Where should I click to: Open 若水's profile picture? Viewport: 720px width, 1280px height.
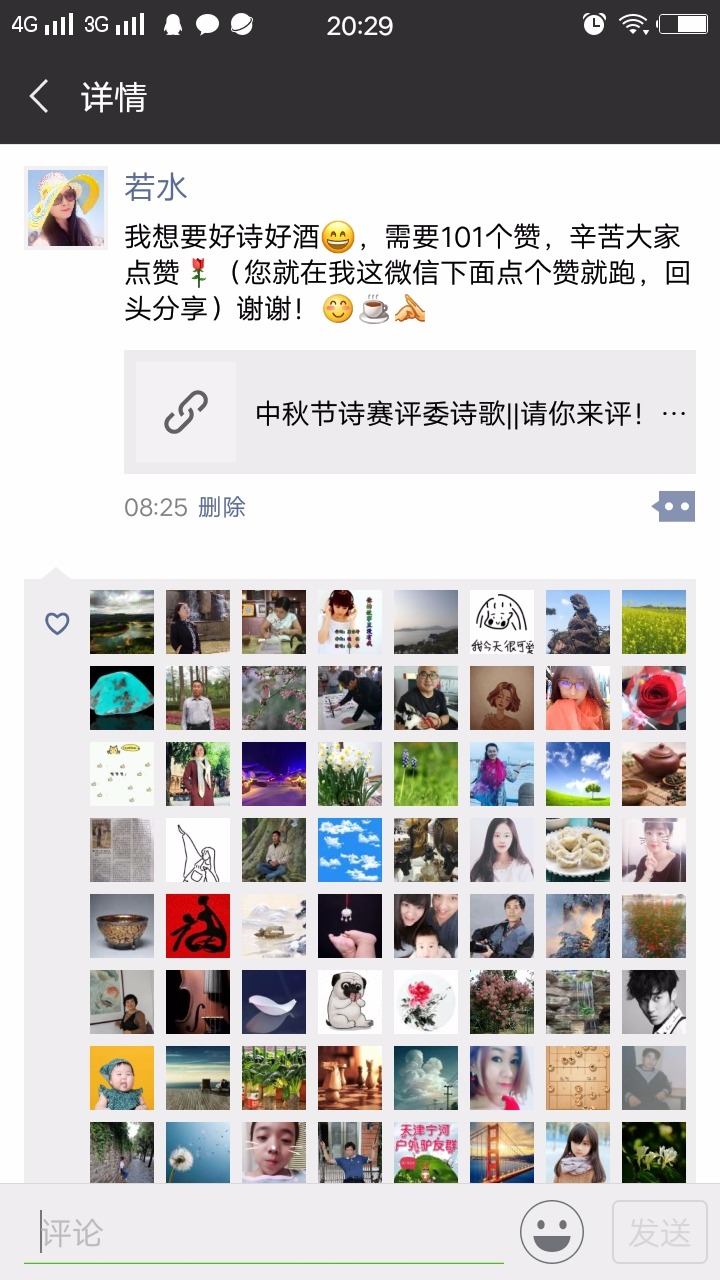(66, 208)
